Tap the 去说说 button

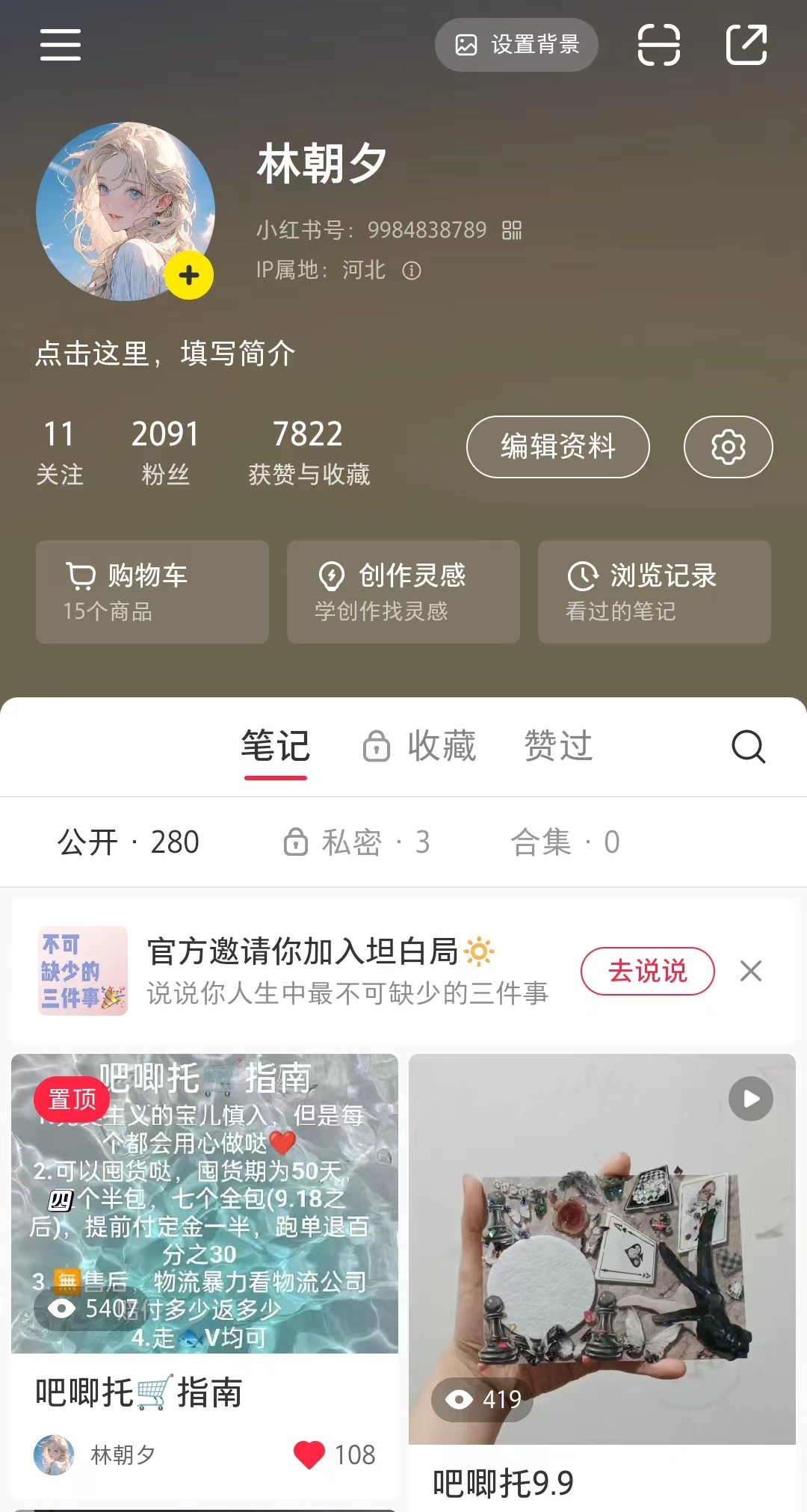coord(647,972)
